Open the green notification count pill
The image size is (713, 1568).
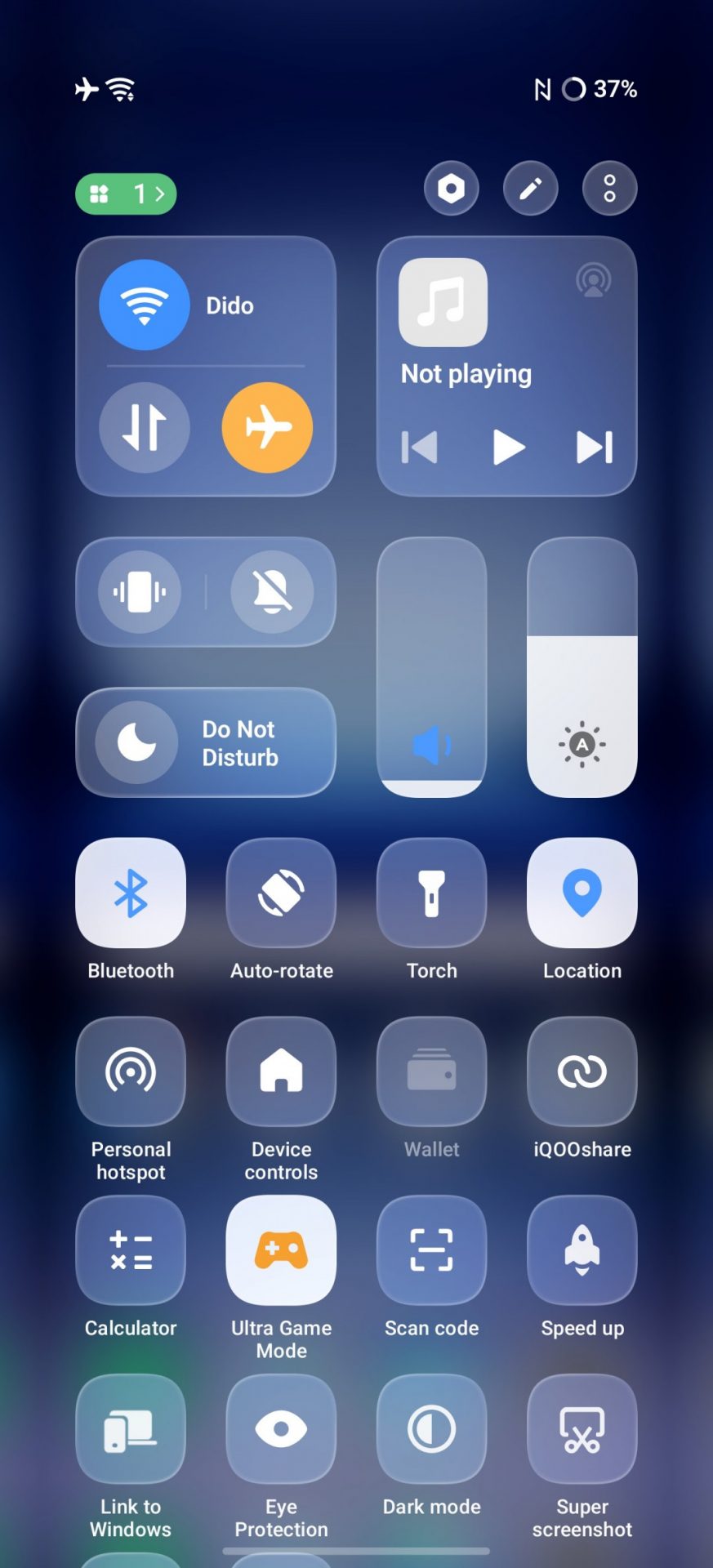[126, 194]
